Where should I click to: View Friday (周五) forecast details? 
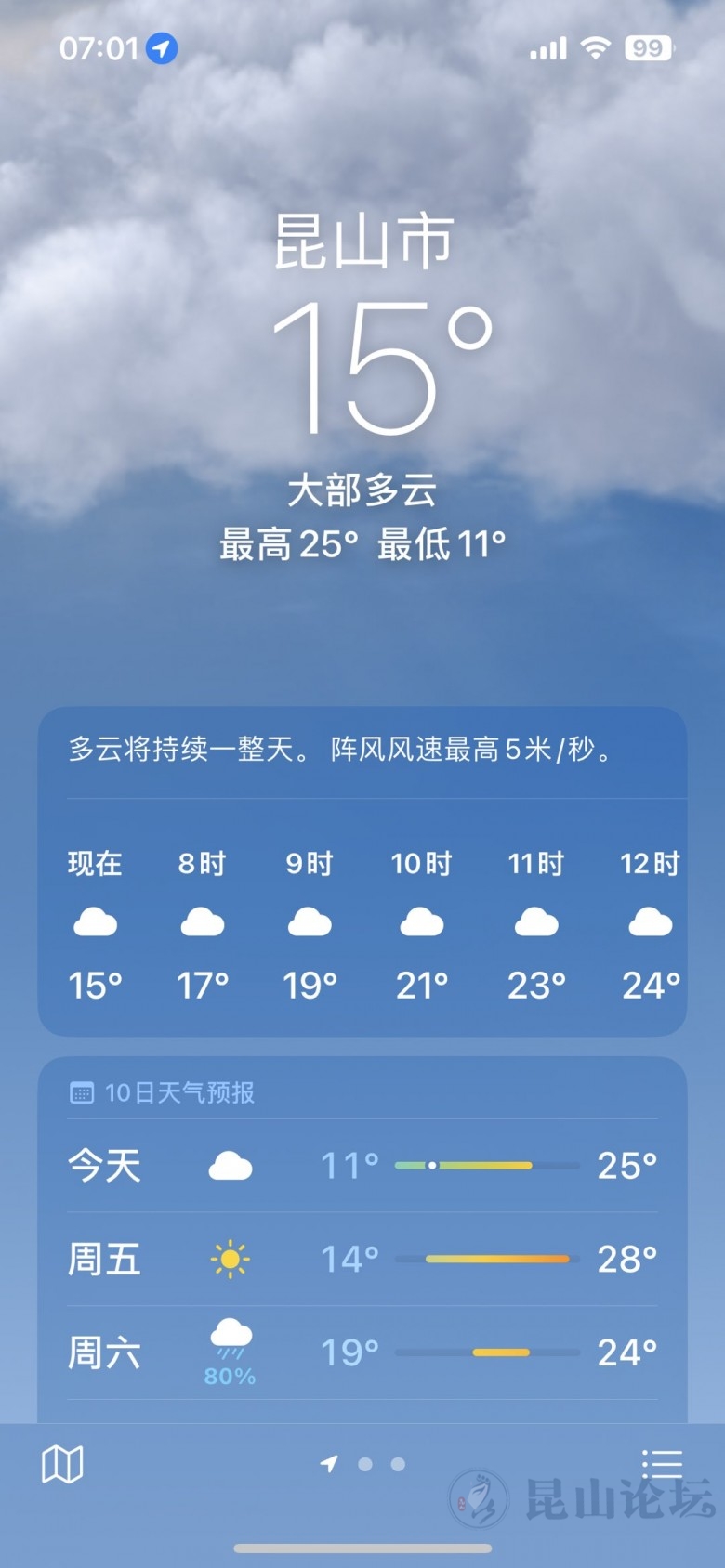(x=362, y=1260)
